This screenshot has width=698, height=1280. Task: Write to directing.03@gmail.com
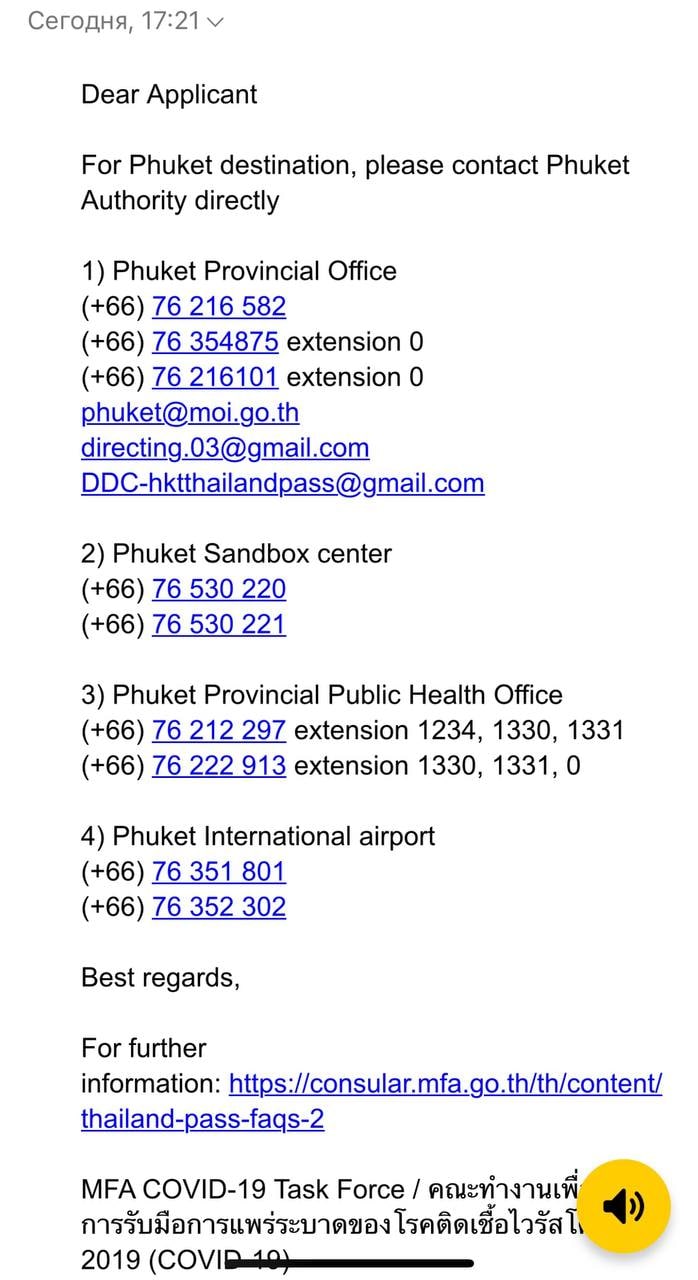pos(224,448)
